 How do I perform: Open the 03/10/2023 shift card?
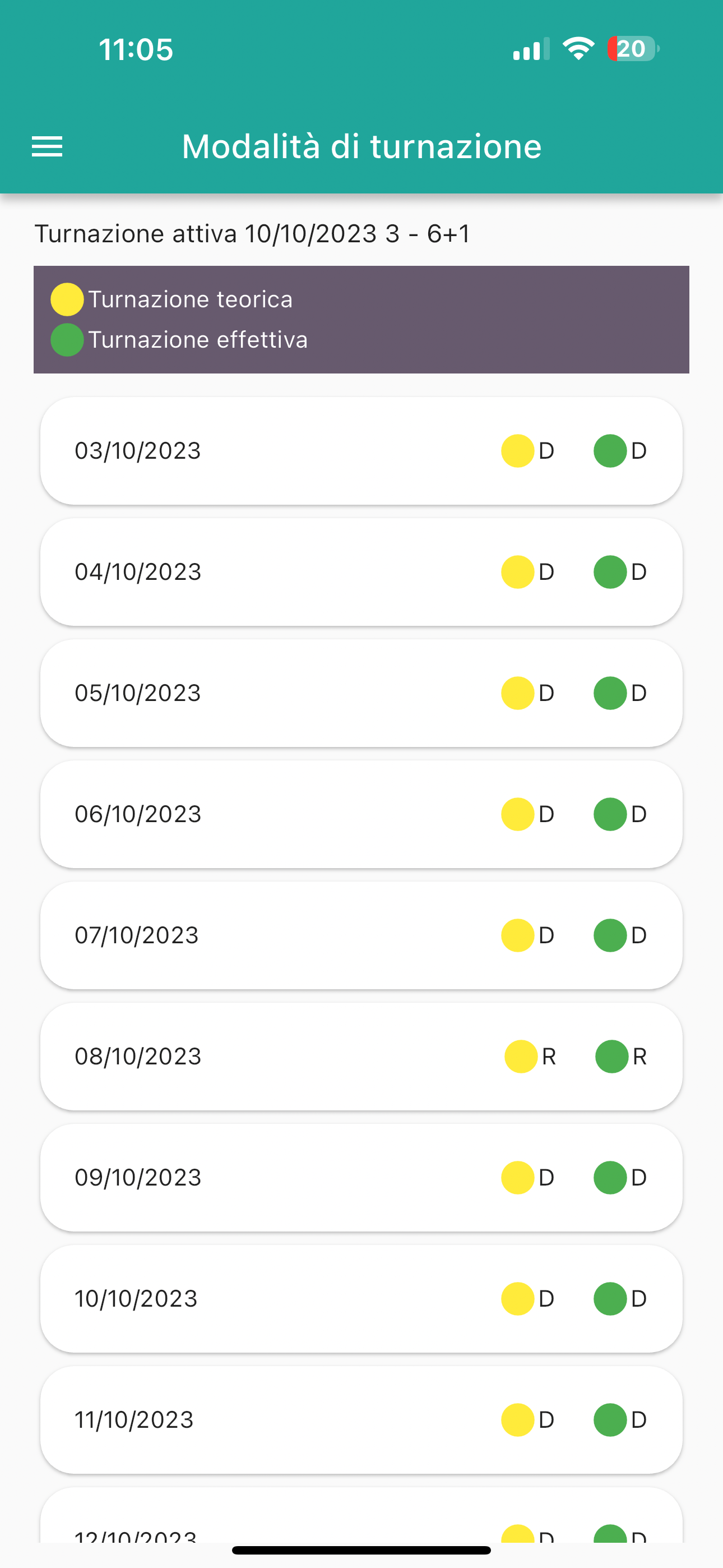(x=361, y=451)
